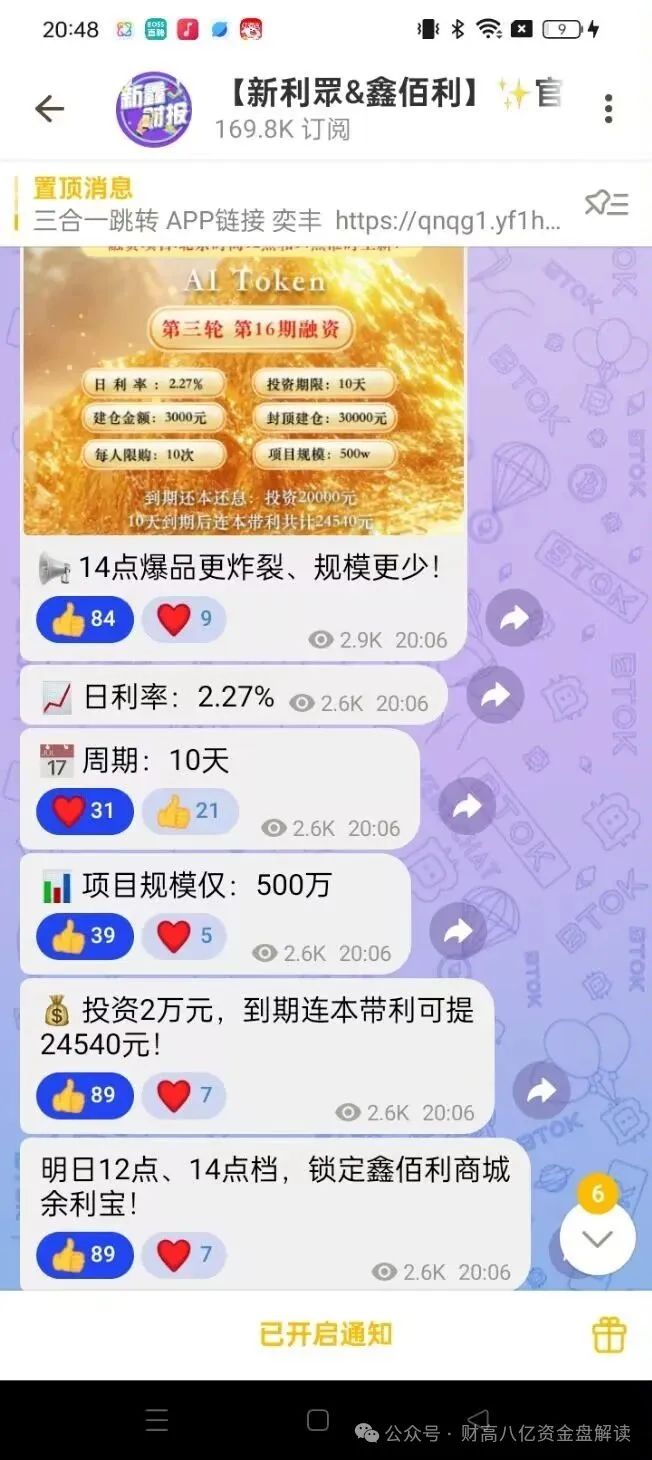The width and height of the screenshot is (652, 1460).
Task: Open the gift icon in bottom bar
Action: click(x=609, y=1334)
